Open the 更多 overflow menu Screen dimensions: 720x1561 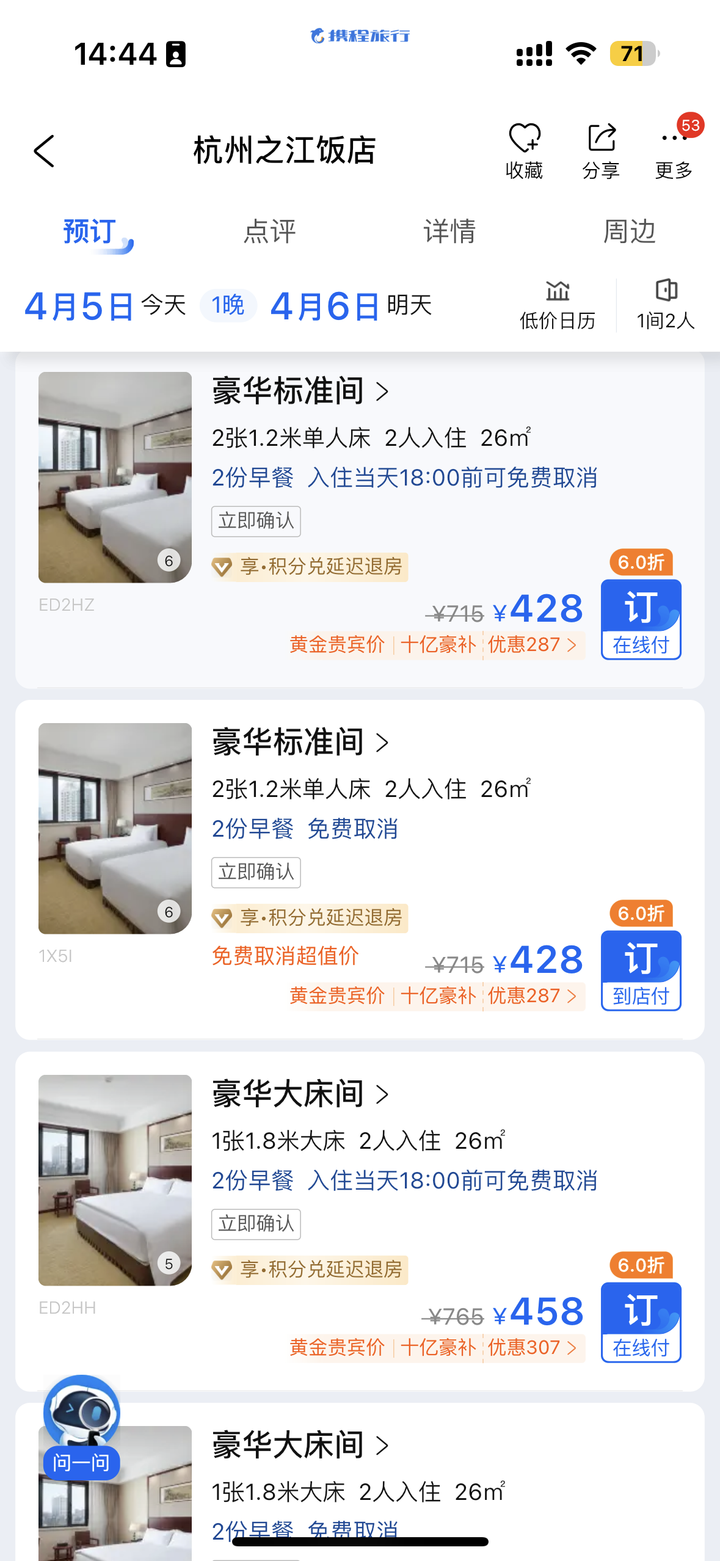674,151
